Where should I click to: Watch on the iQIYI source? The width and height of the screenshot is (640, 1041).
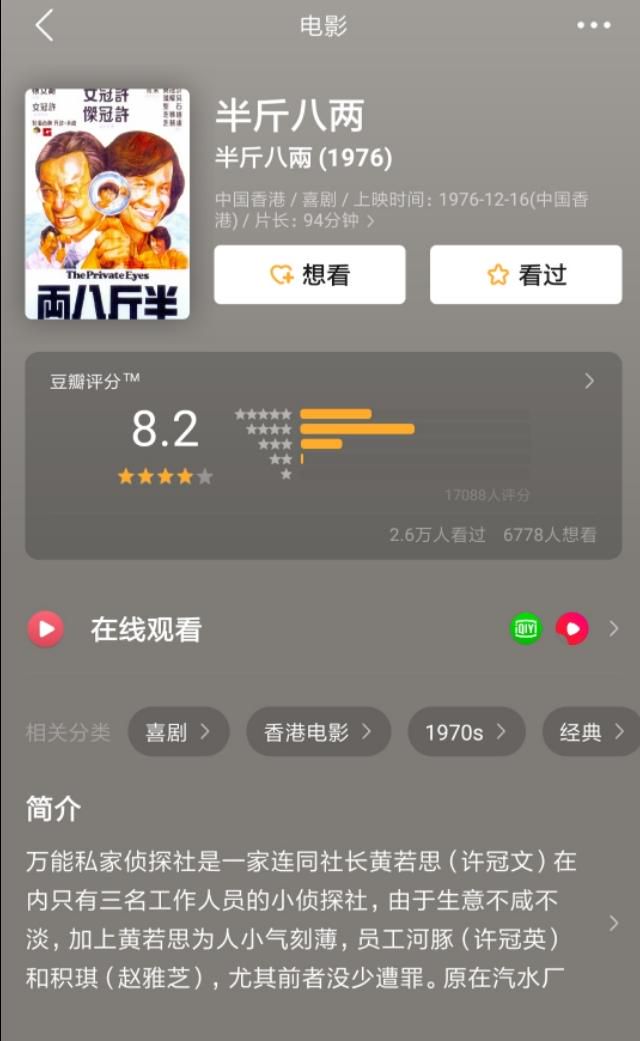526,629
